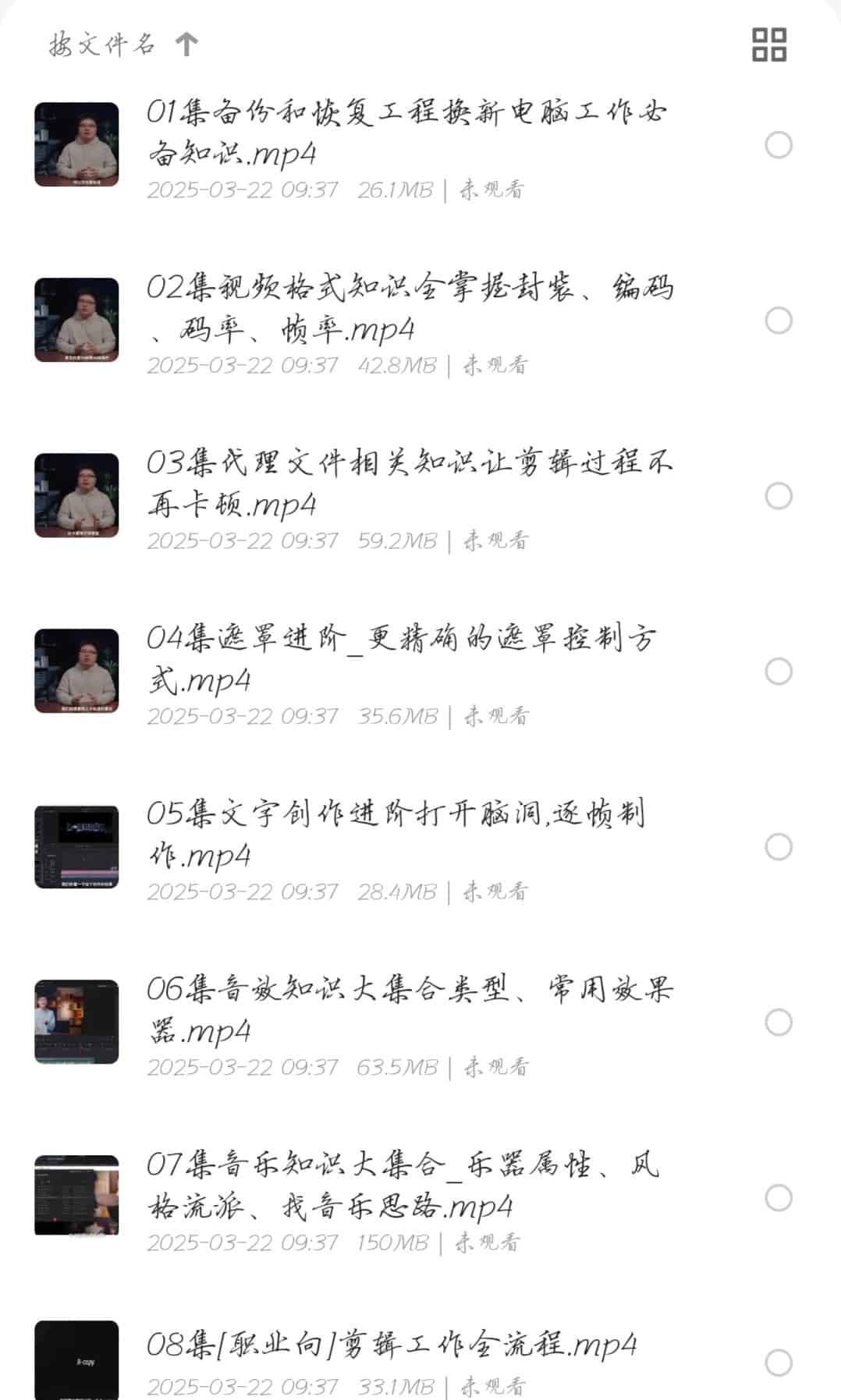The width and height of the screenshot is (841, 1400).
Task: Select the 01集 video's round checkbox
Action: pyautogui.click(x=779, y=145)
